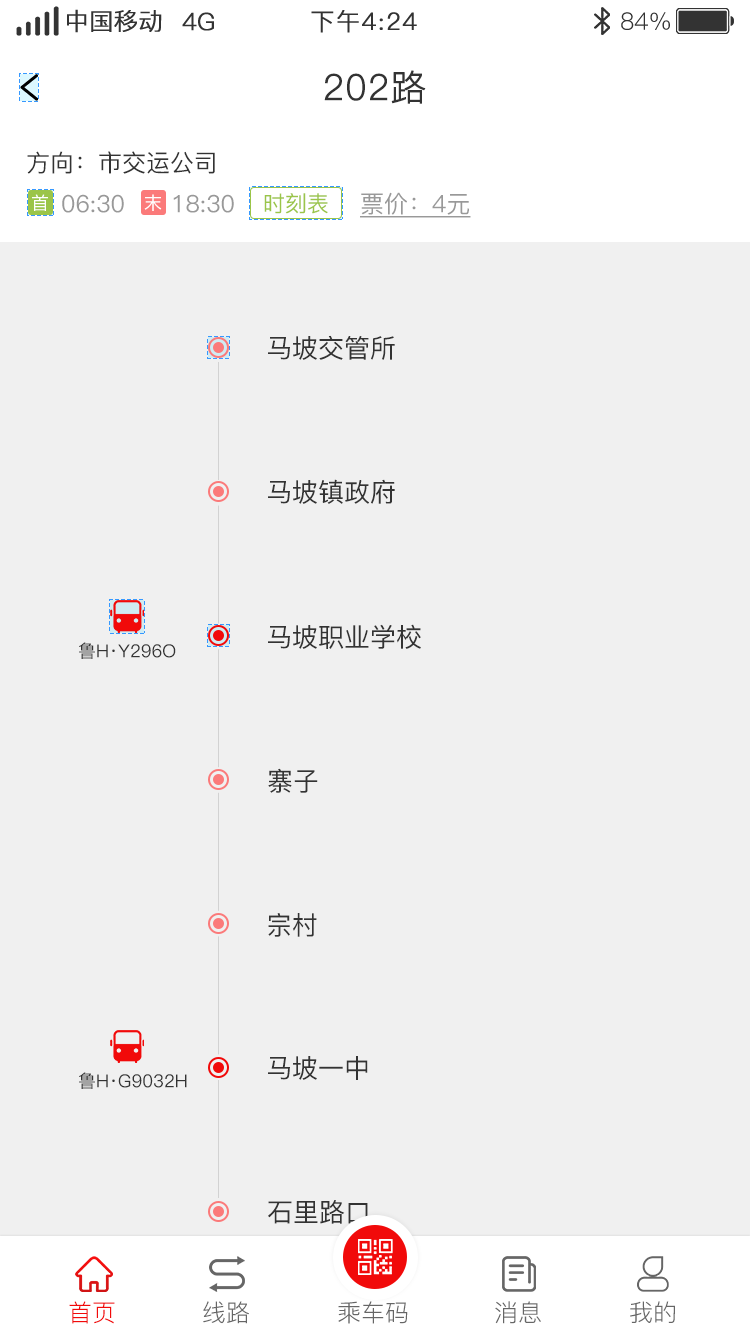The image size is (750, 1334).
Task: Select bus 鲁H·Y296O icon on the route
Action: point(126,616)
